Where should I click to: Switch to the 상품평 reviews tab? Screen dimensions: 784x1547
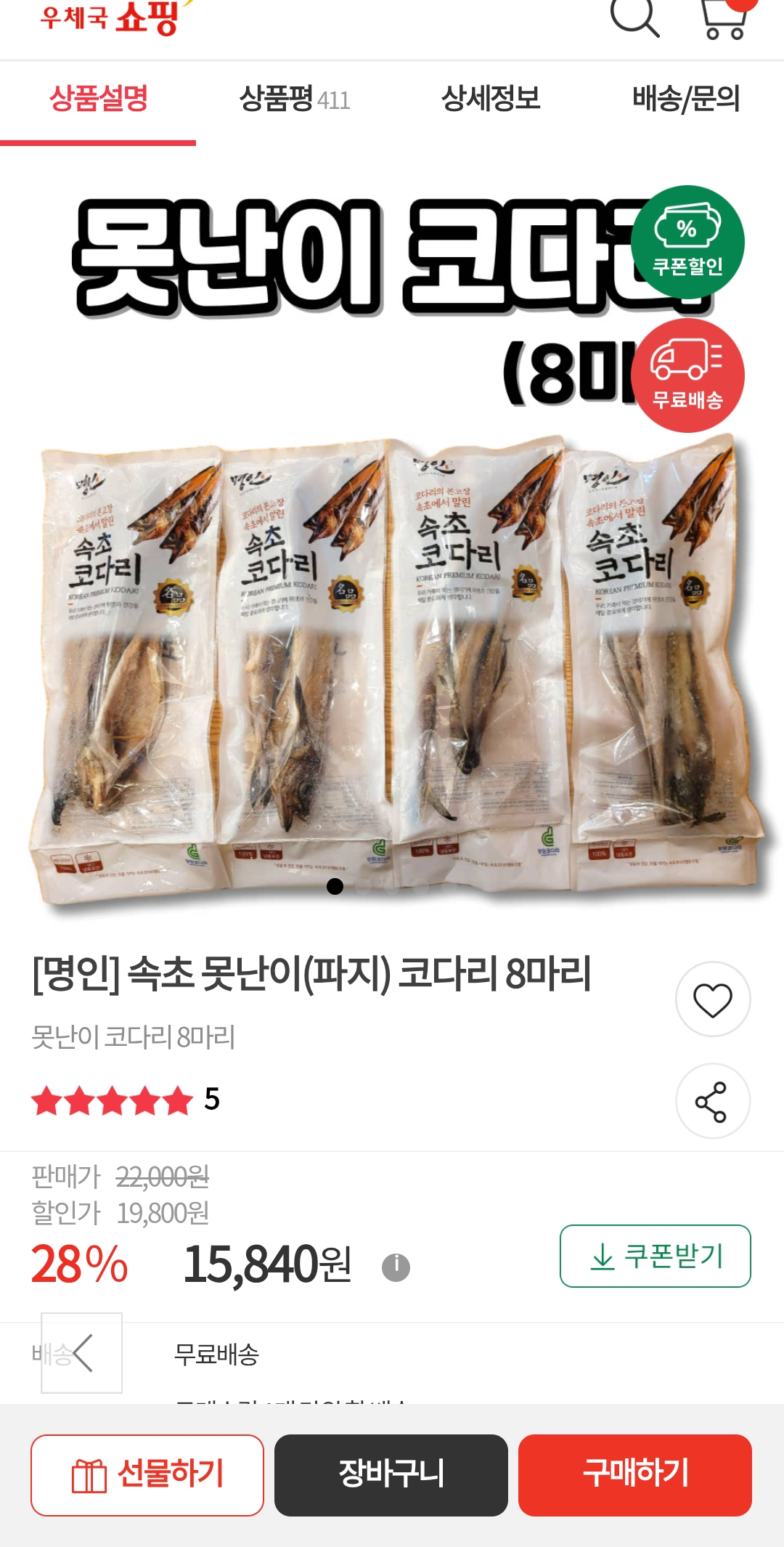click(x=294, y=99)
